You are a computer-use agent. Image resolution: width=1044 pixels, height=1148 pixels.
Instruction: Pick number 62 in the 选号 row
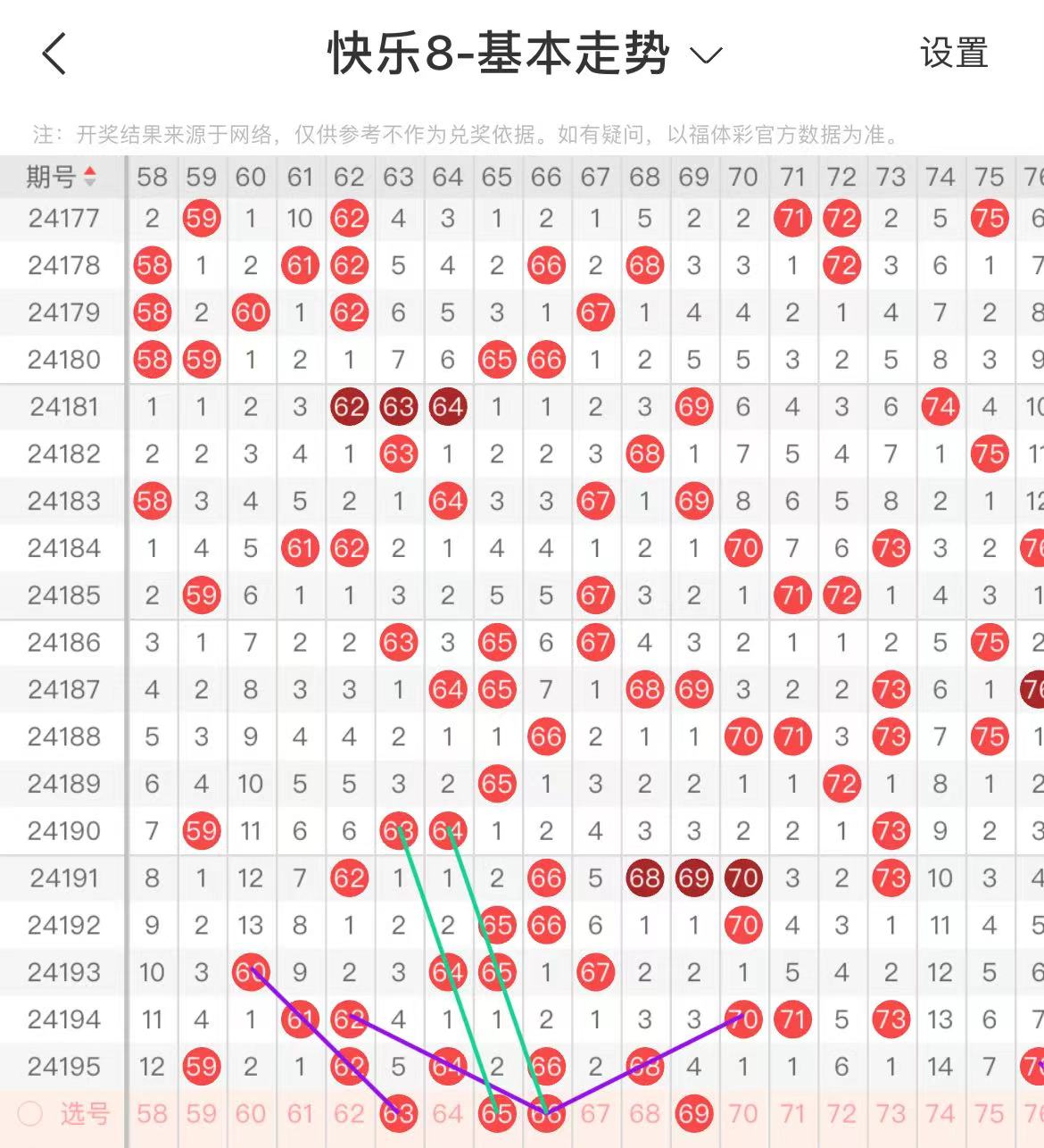point(349,1113)
